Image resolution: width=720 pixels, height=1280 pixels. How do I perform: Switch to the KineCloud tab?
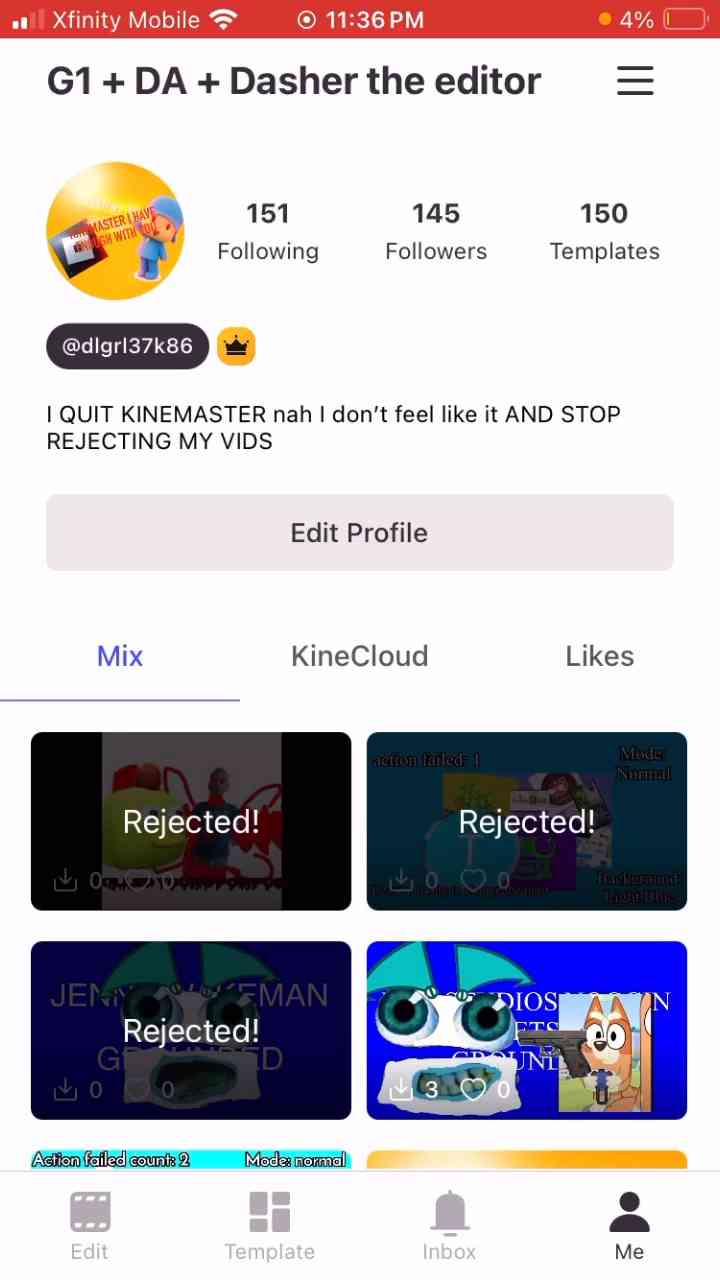[x=359, y=656]
